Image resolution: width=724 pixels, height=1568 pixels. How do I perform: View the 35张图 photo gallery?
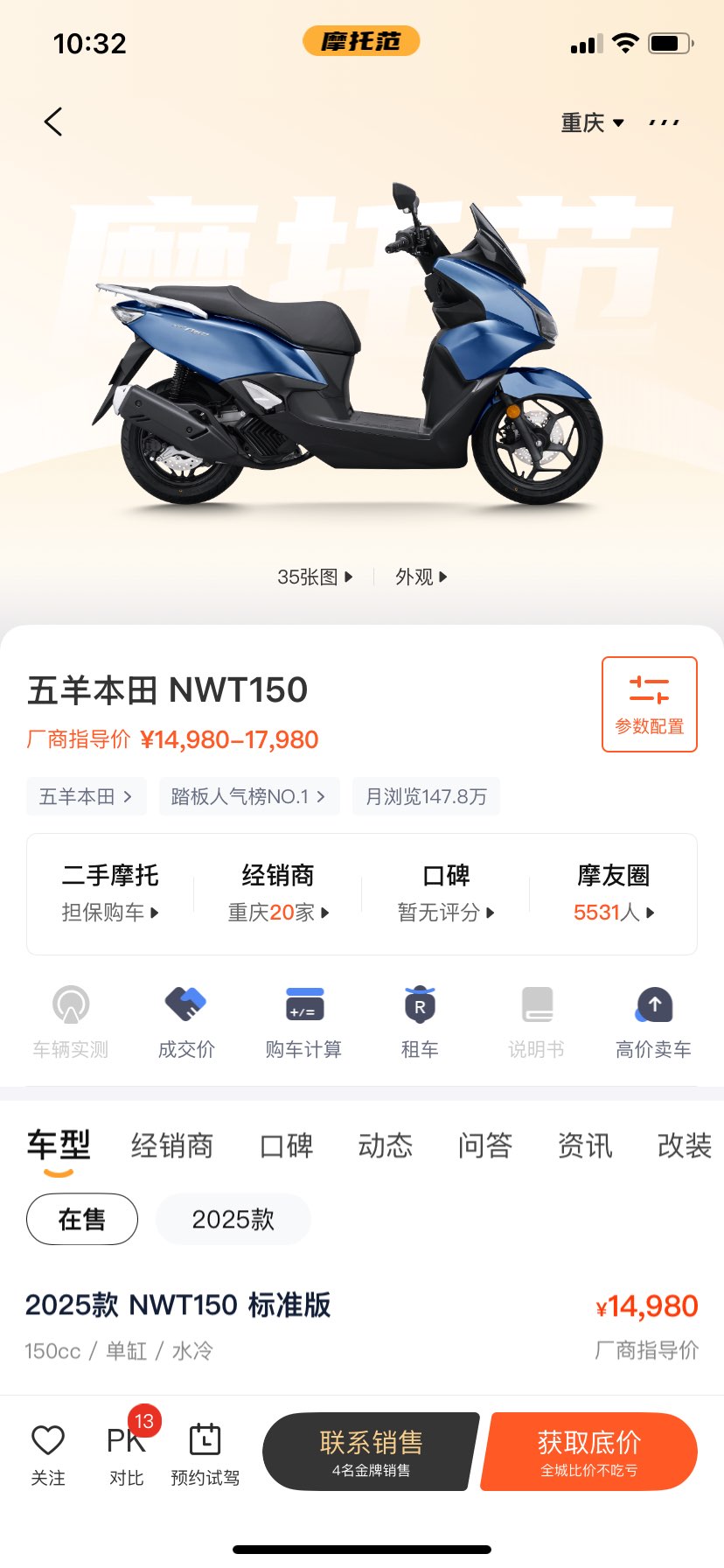point(315,577)
